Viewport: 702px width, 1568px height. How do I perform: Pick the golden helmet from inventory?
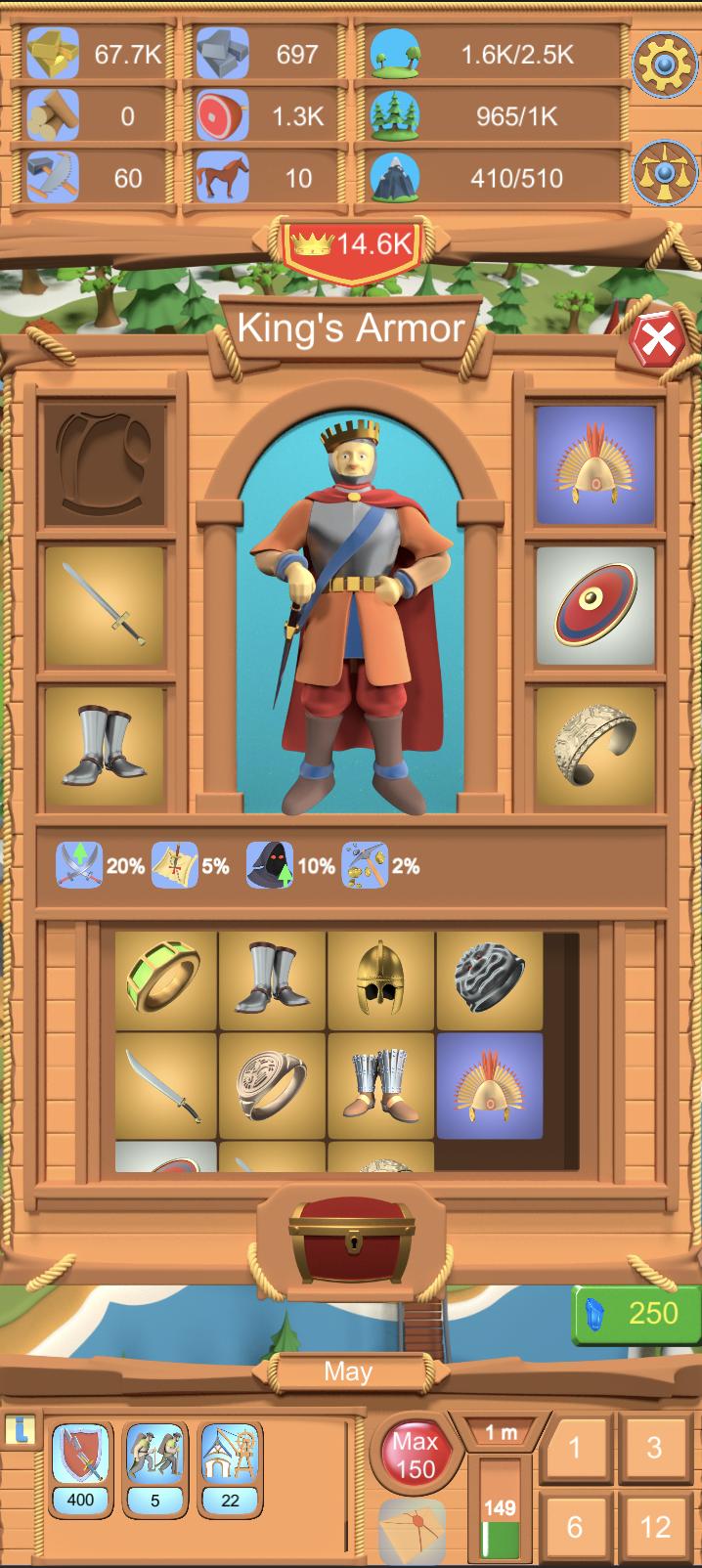click(x=380, y=980)
